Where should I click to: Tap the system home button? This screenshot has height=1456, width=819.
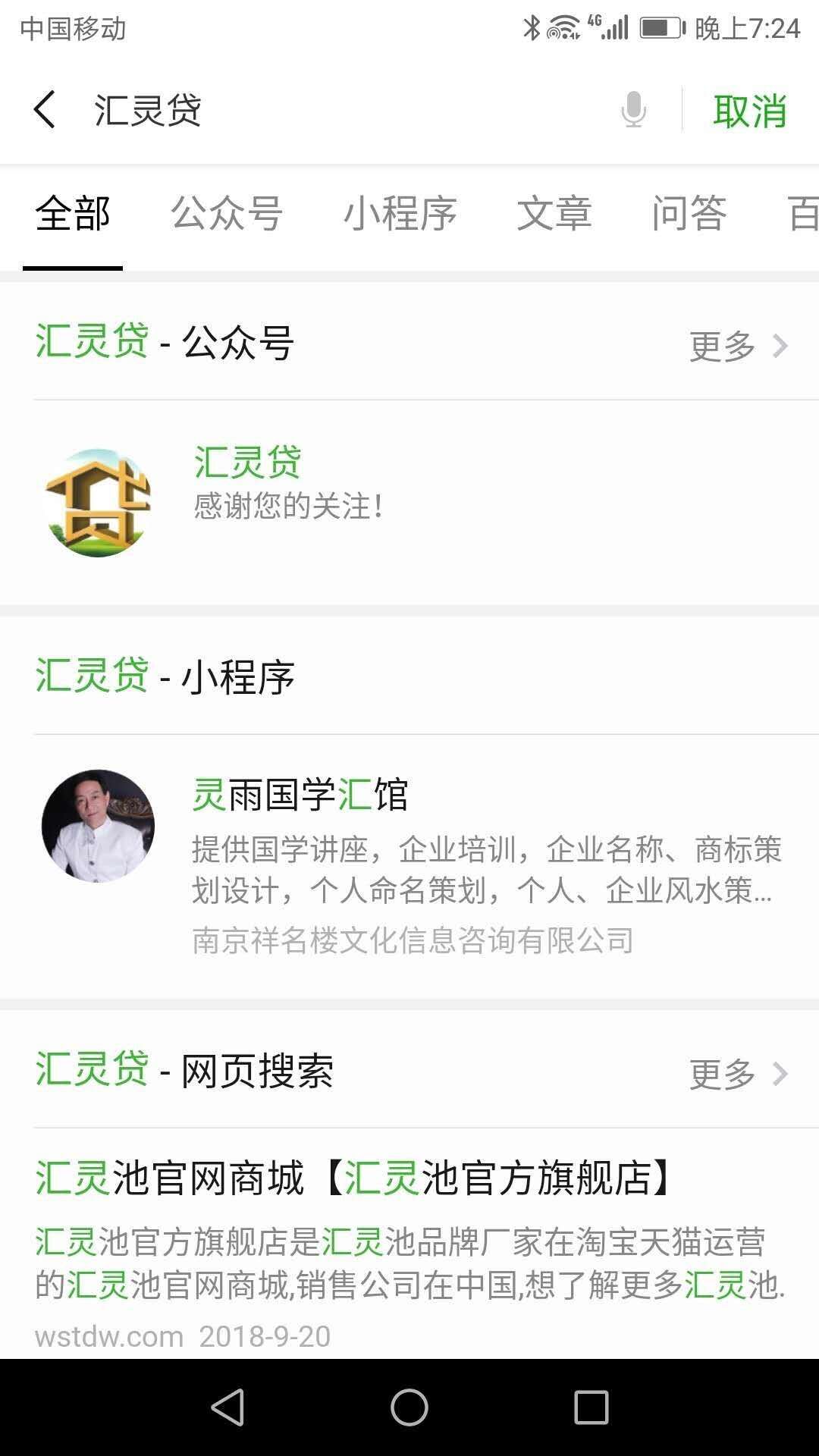pyautogui.click(x=409, y=1407)
